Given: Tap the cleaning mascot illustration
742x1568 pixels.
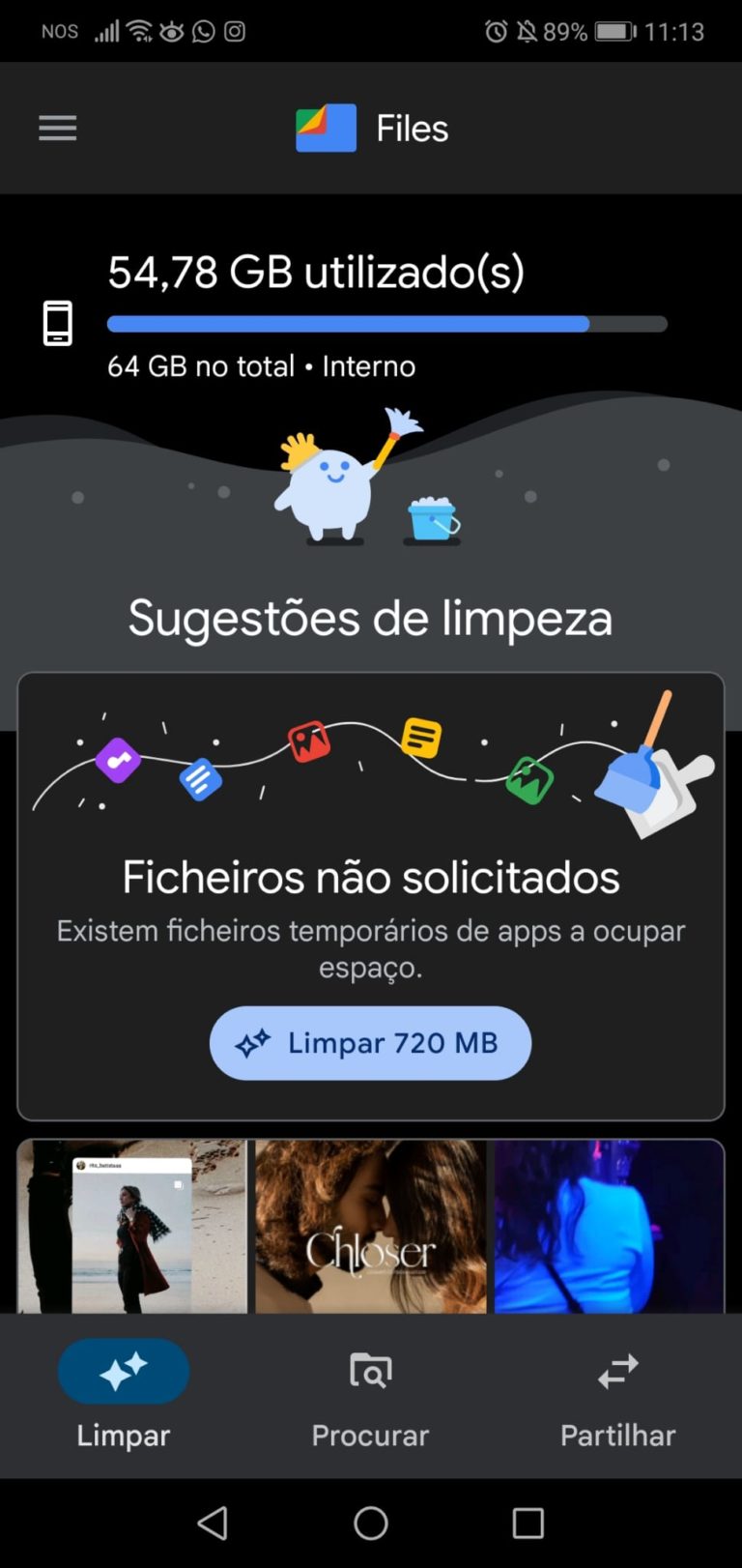Looking at the screenshot, I should [333, 483].
